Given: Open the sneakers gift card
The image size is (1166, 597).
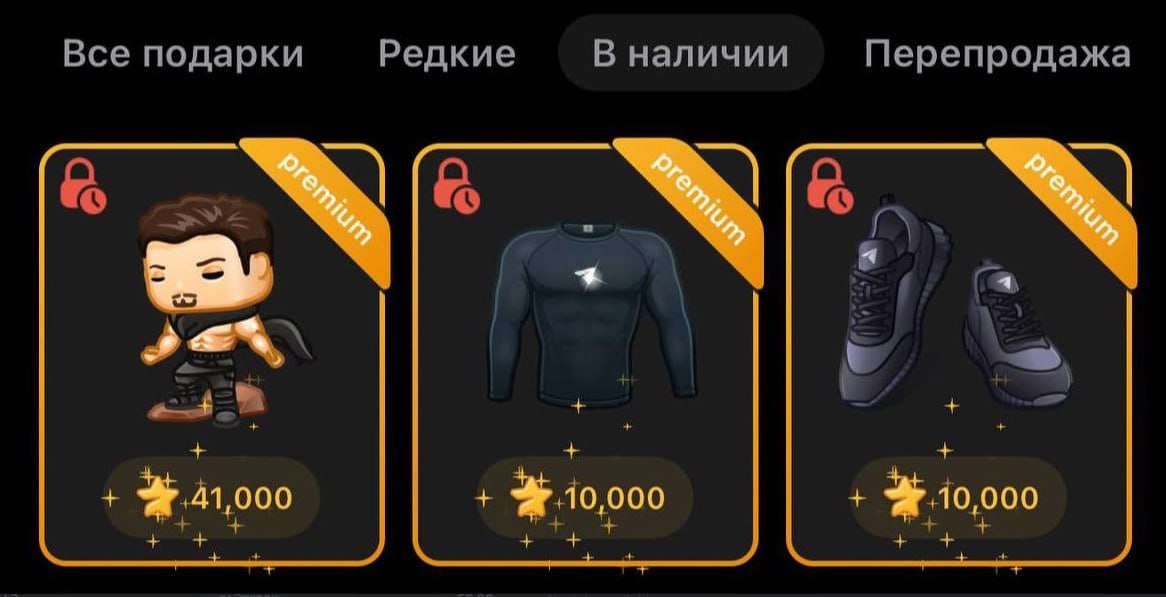Looking at the screenshot, I should coord(958,320).
